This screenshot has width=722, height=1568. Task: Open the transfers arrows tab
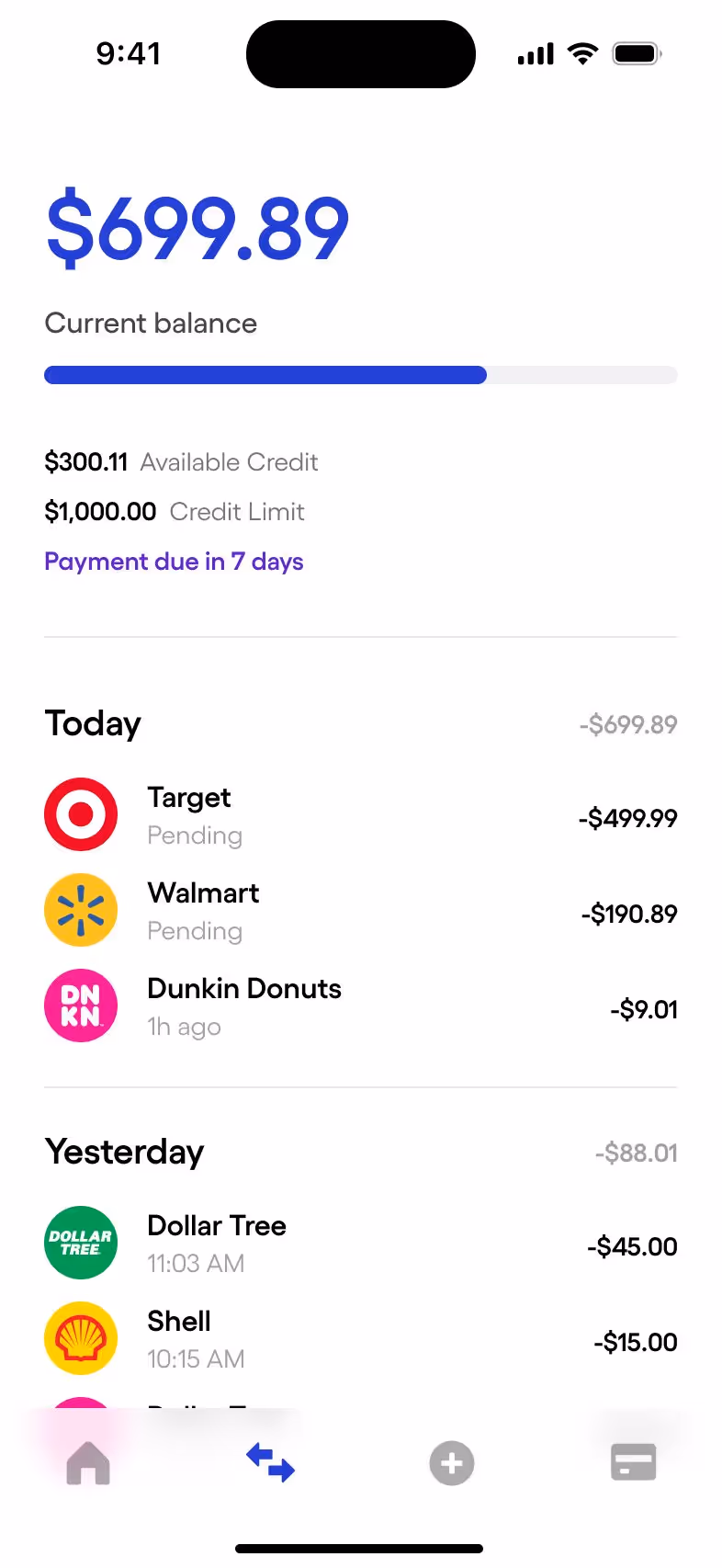(270, 1462)
